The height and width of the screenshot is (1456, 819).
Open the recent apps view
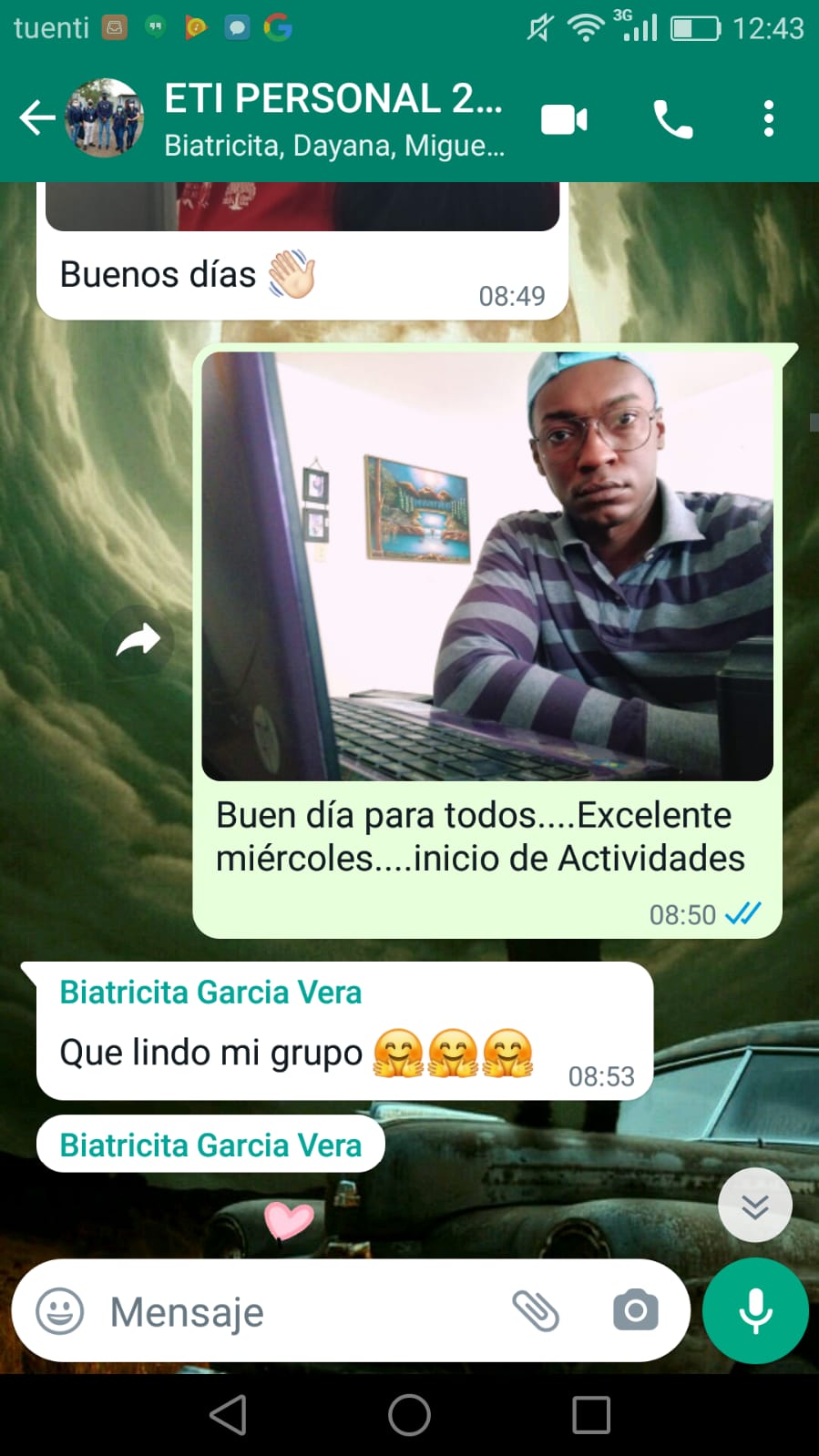coord(590,1415)
